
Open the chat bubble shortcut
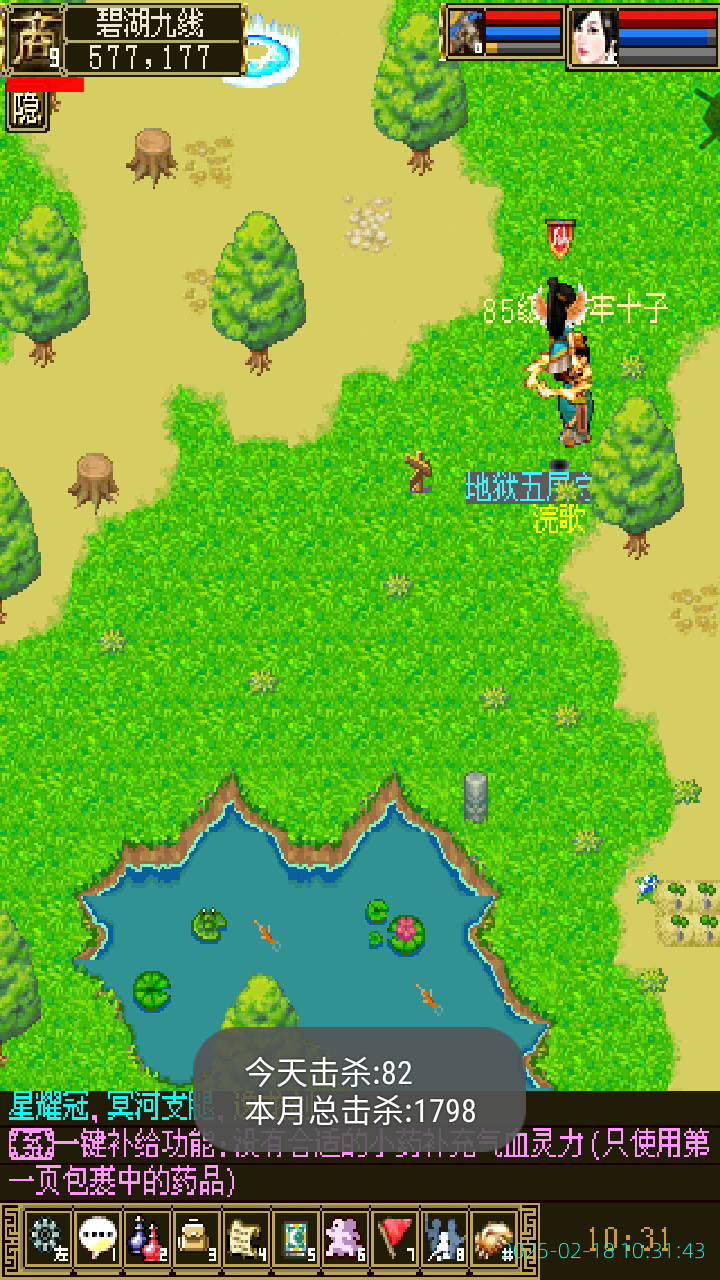pyautogui.click(x=96, y=1236)
